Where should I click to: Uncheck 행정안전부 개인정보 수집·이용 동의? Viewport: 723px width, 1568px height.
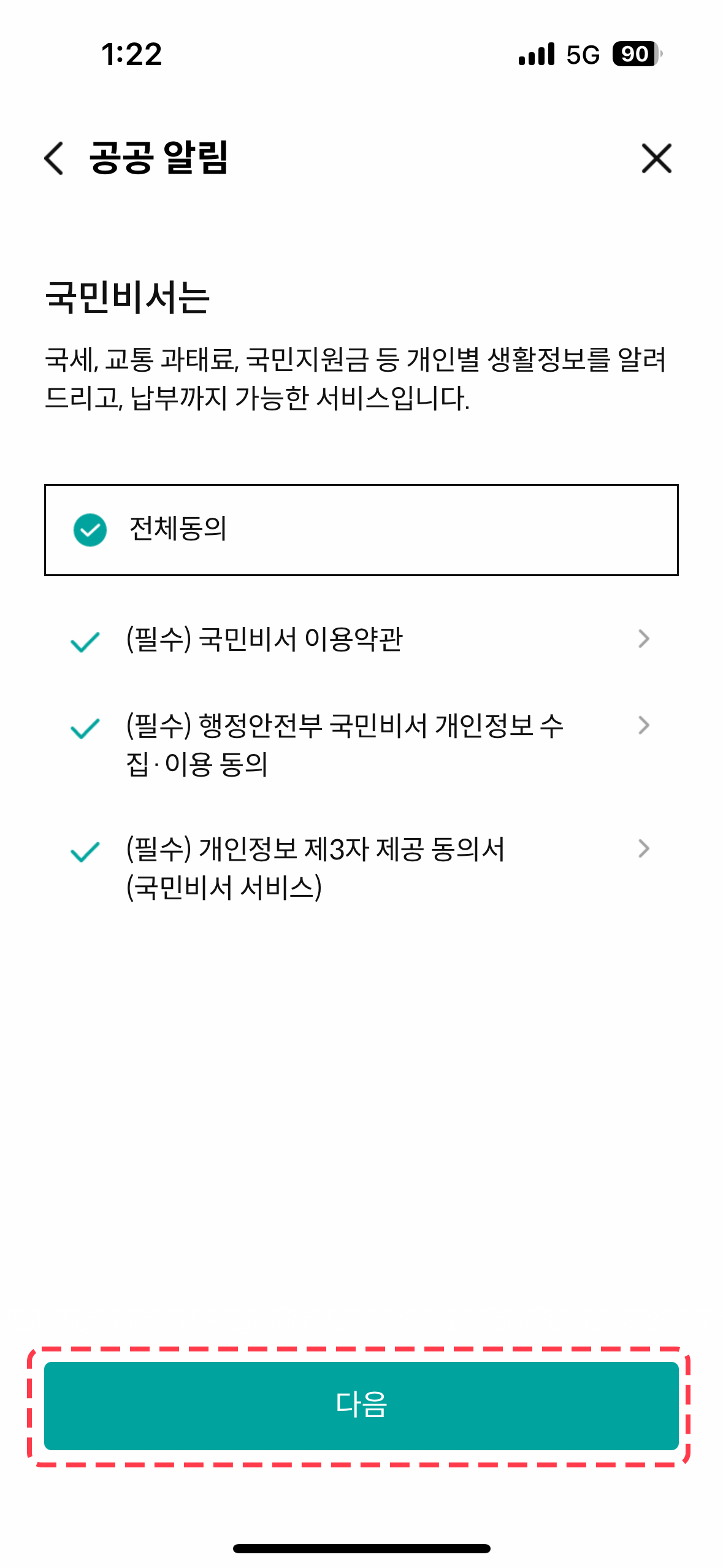(85, 728)
